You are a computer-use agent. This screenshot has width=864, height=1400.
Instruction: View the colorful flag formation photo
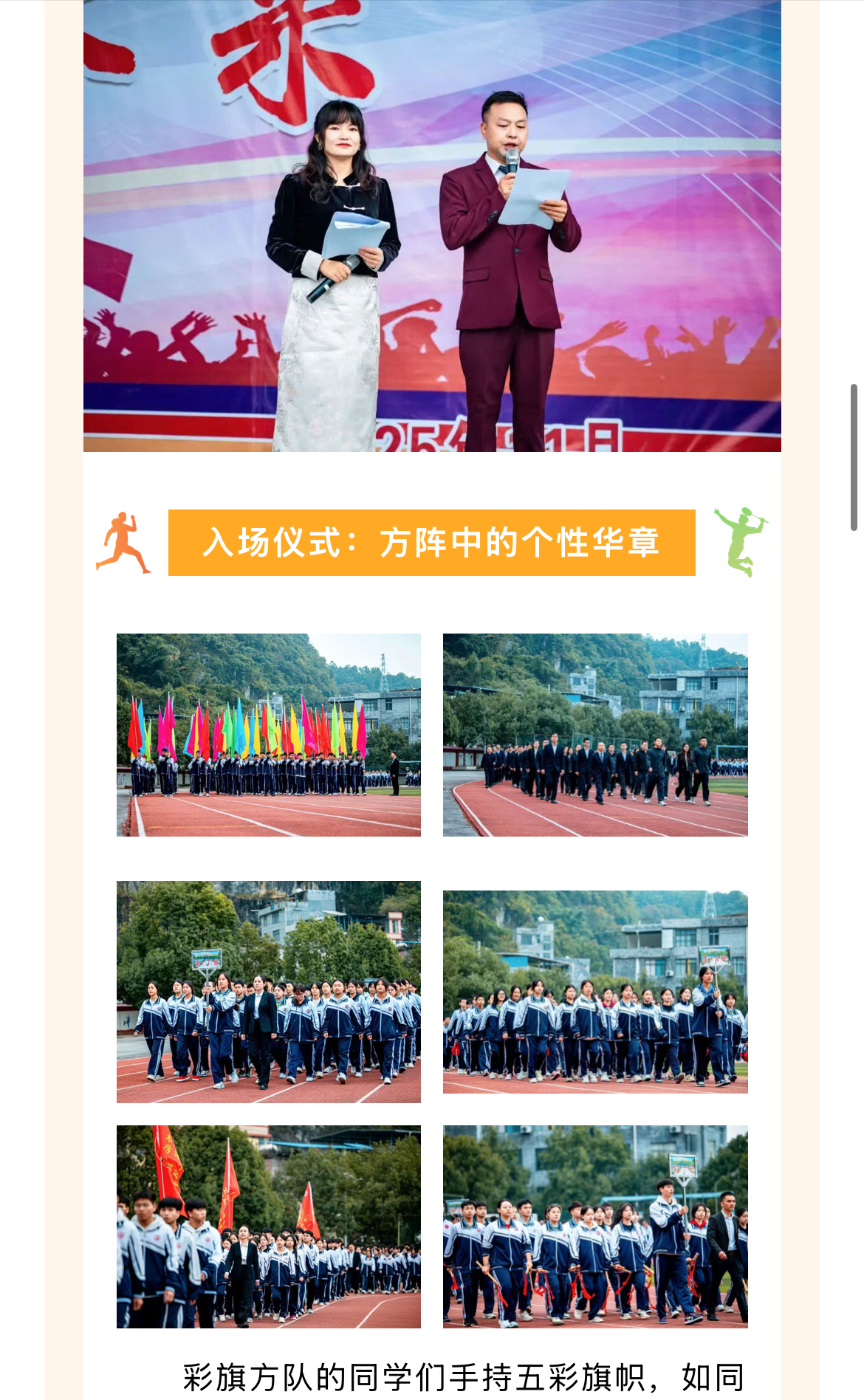click(269, 735)
